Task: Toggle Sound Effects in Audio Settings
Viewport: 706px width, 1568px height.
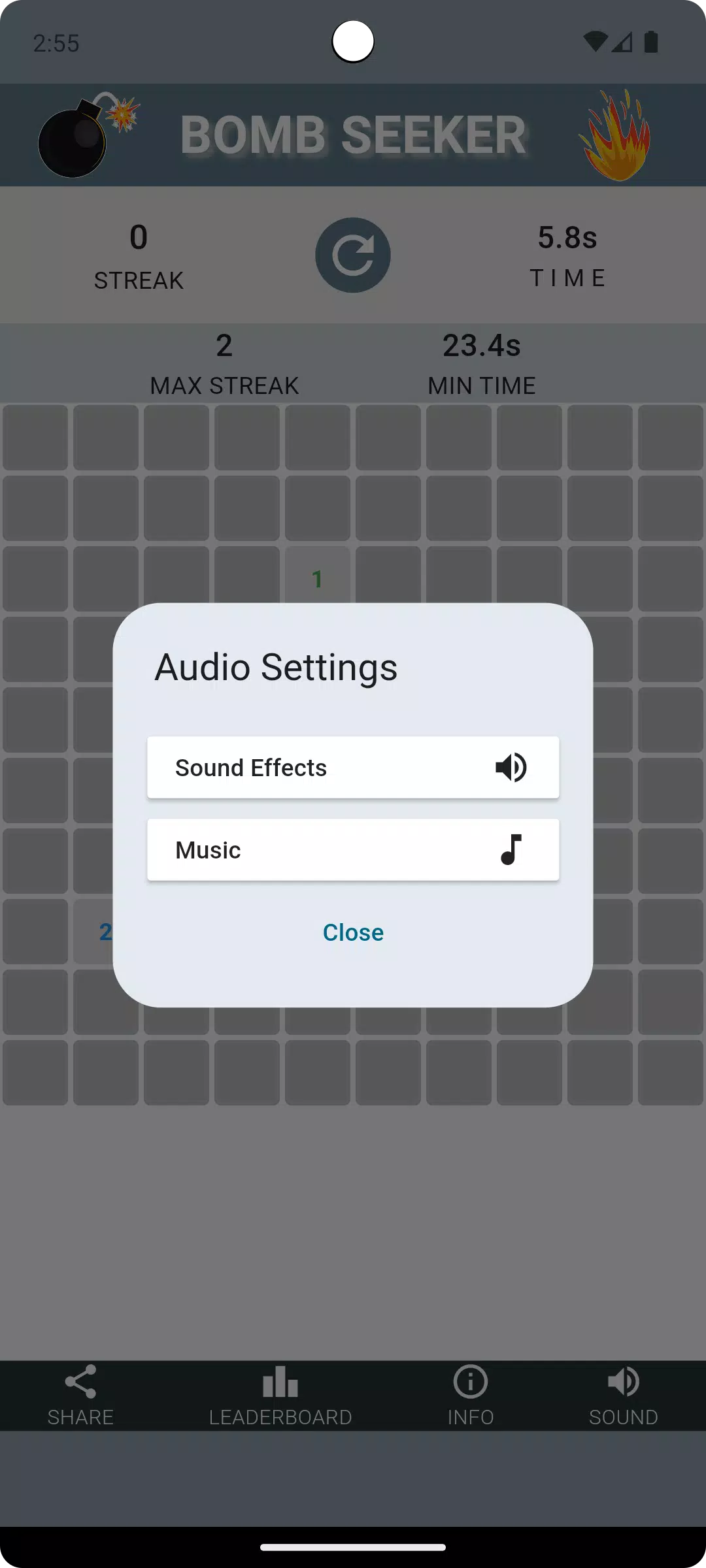Action: [353, 767]
